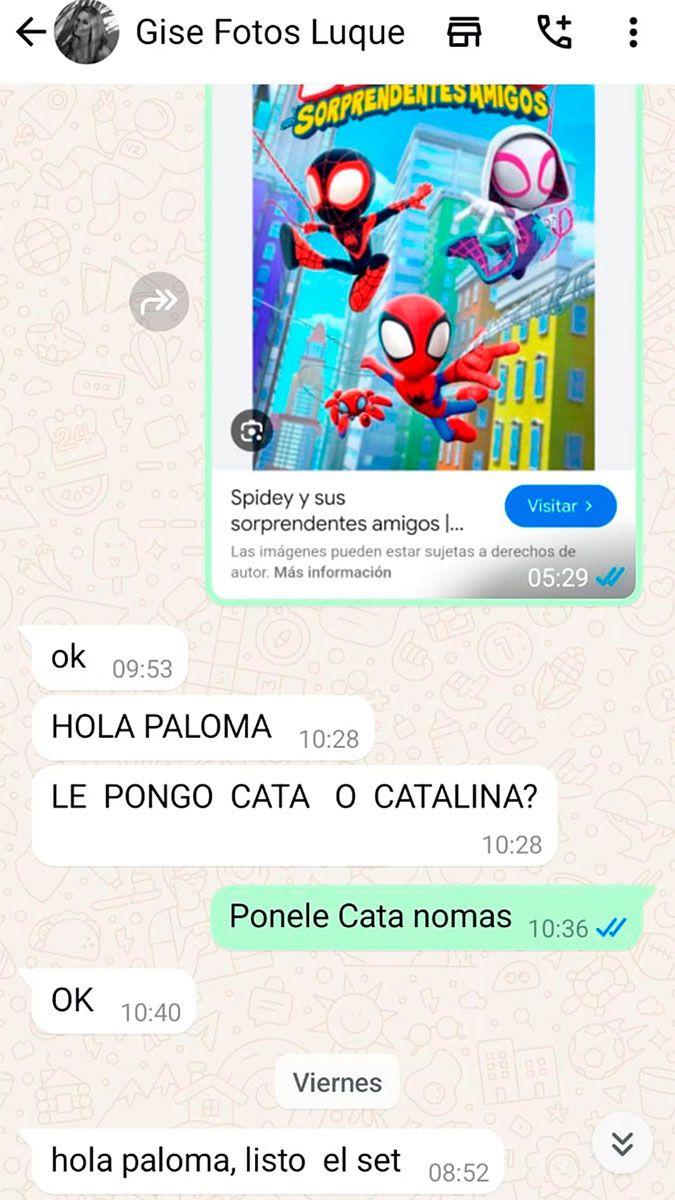Start a call with Gise Fotos Luque
The width and height of the screenshot is (675, 1200).
click(x=554, y=33)
